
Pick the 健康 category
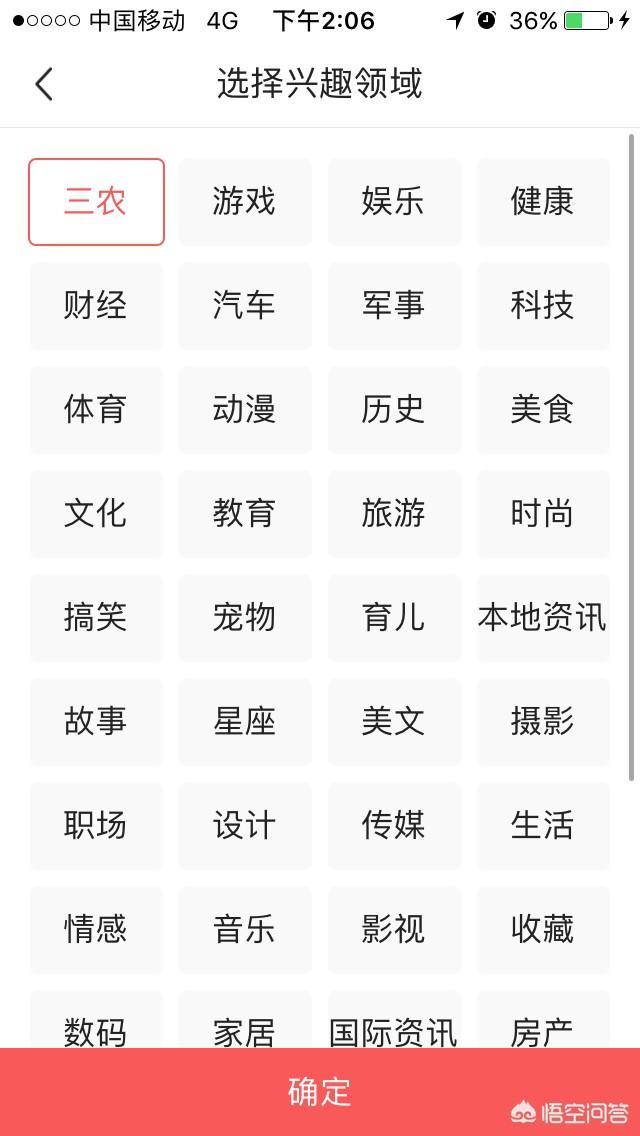tap(543, 202)
